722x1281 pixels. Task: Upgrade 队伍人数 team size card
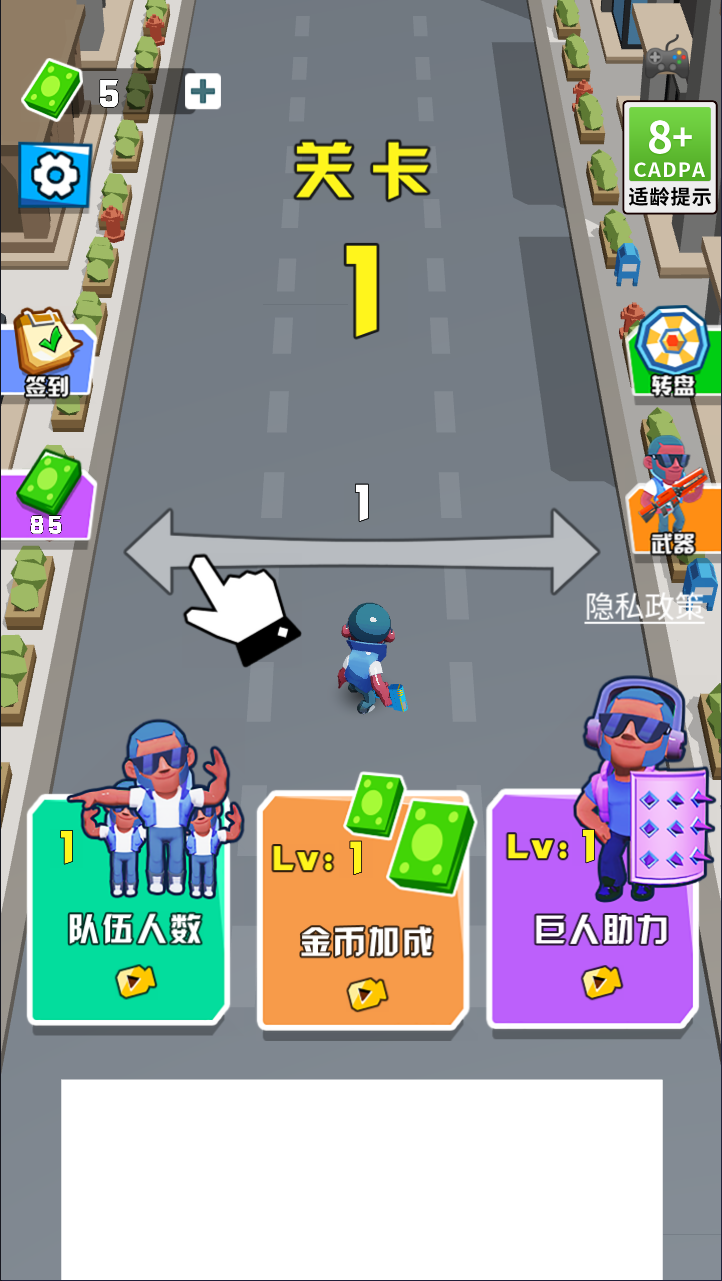pos(129,907)
